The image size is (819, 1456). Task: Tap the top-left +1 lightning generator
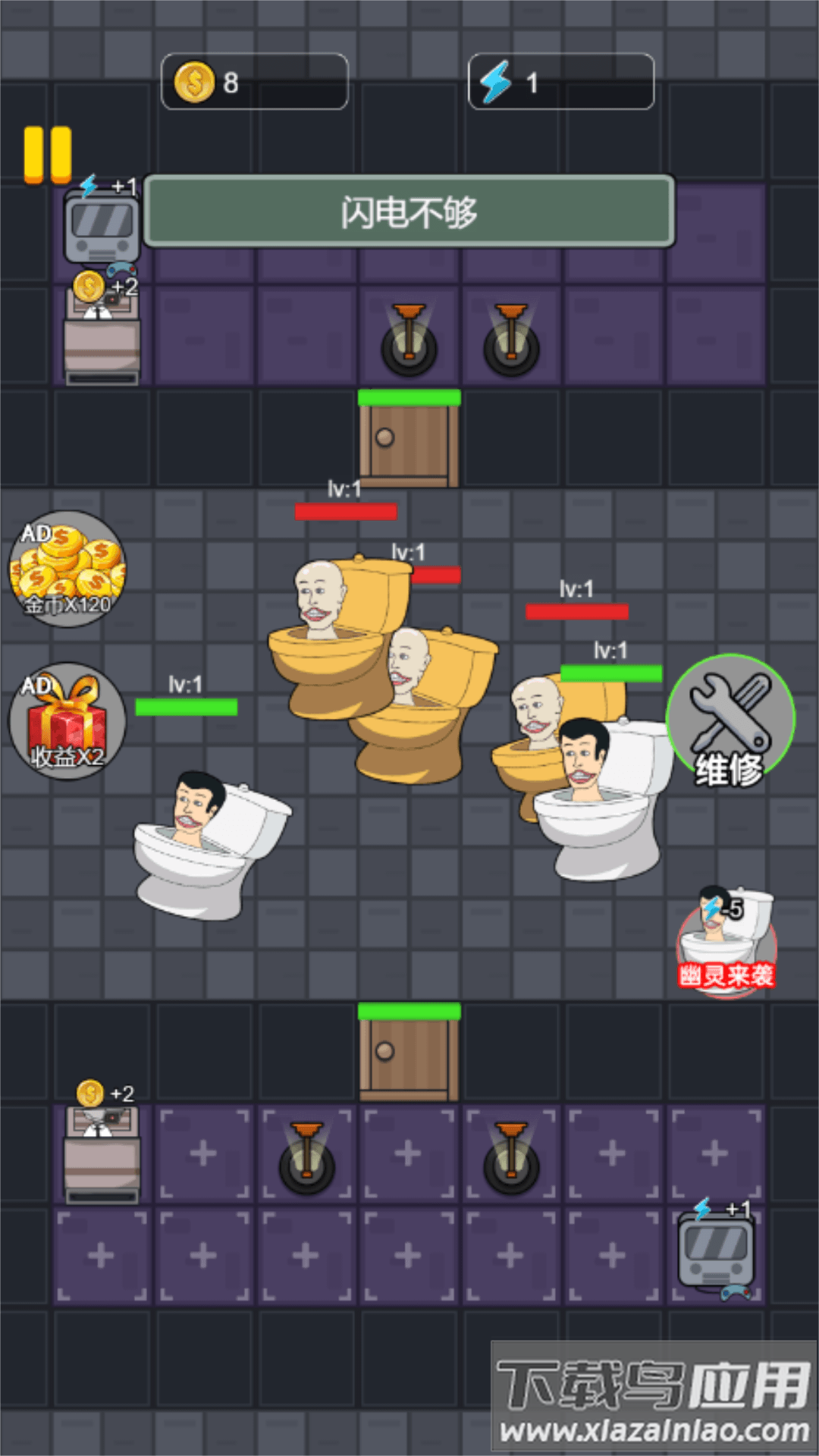102,225
